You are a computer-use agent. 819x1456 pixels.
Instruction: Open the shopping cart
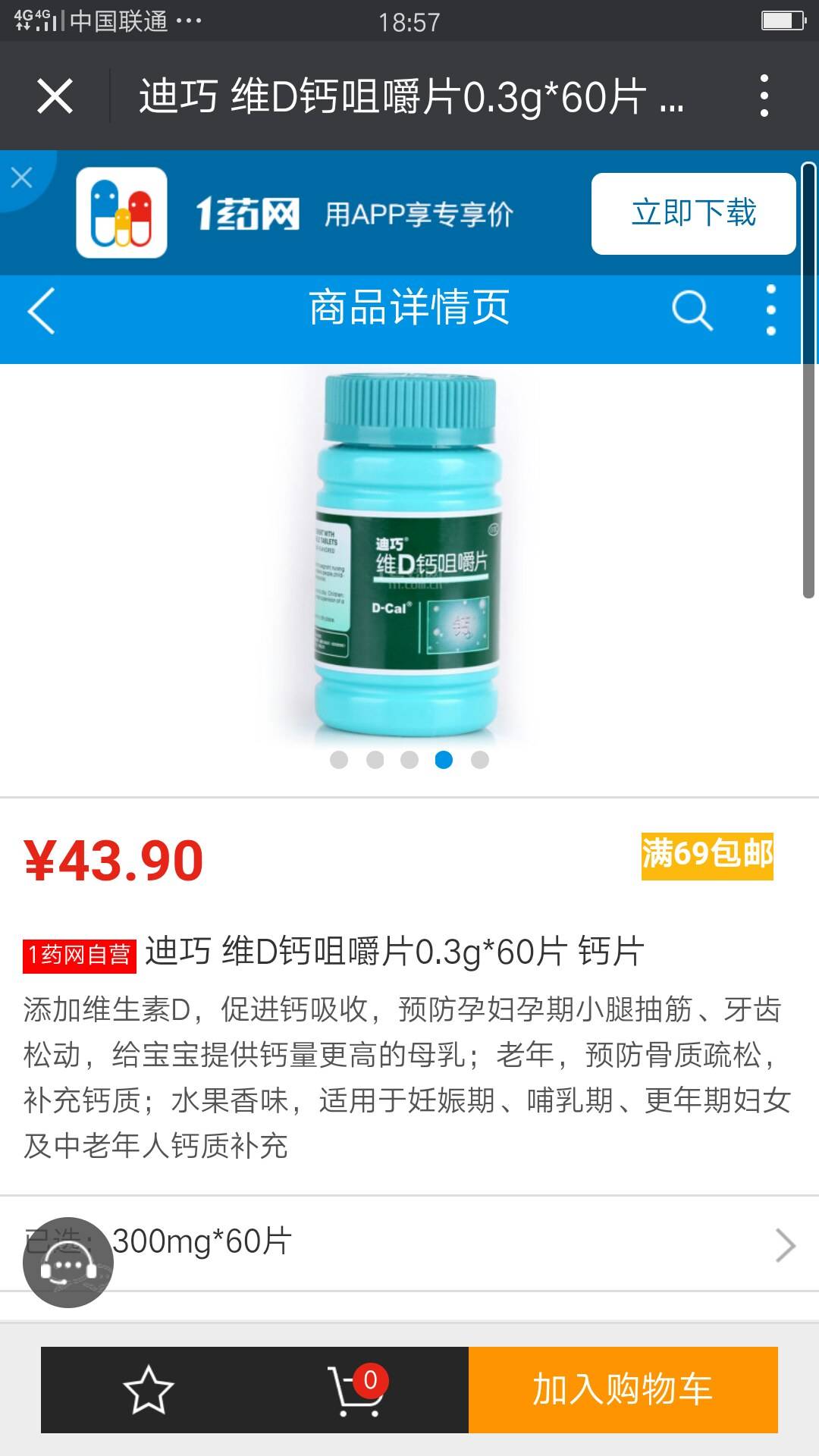point(355,1390)
